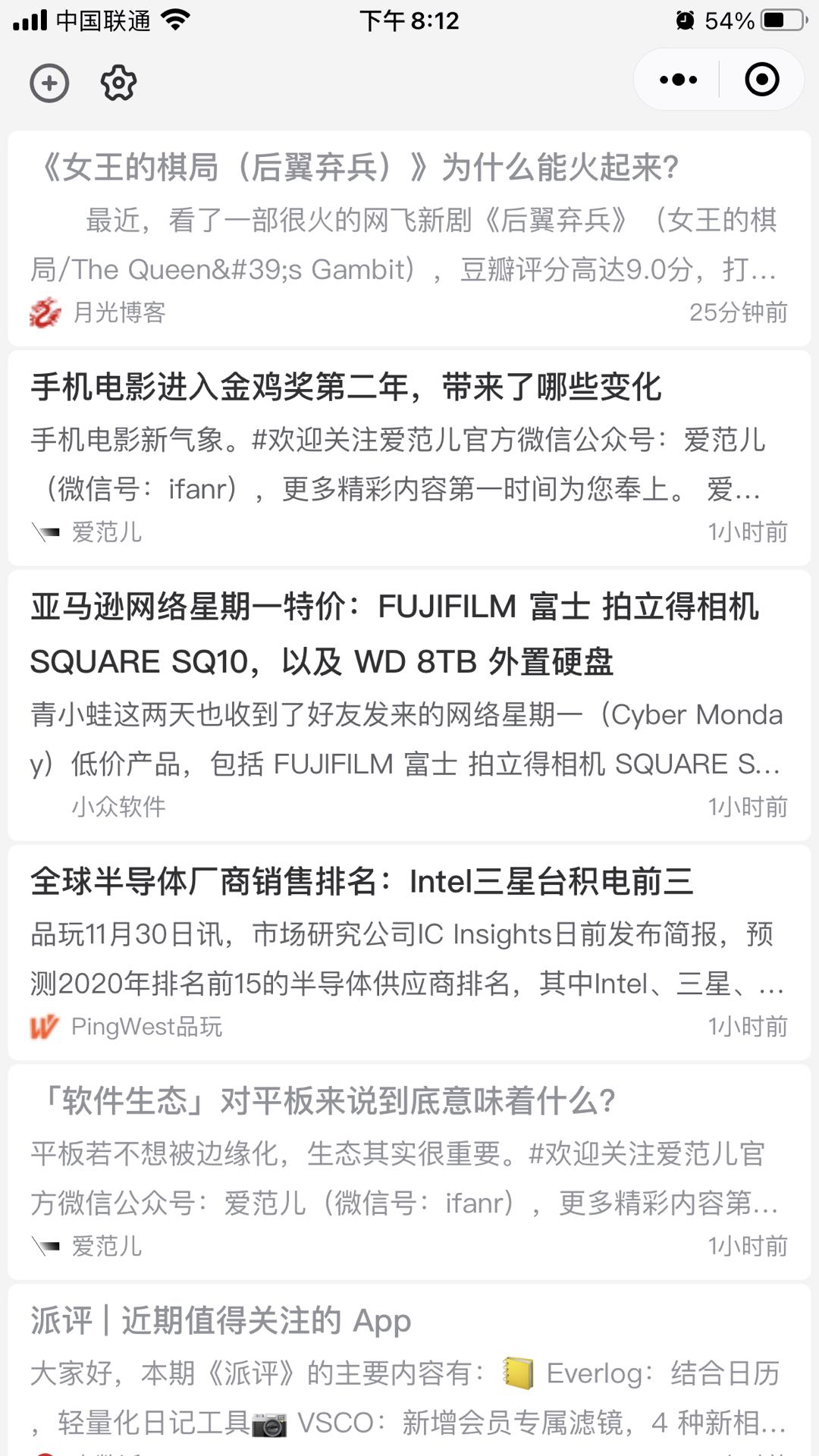The width and height of the screenshot is (819, 1456).
Task: Open the mini program more options menu
Action: click(x=678, y=80)
